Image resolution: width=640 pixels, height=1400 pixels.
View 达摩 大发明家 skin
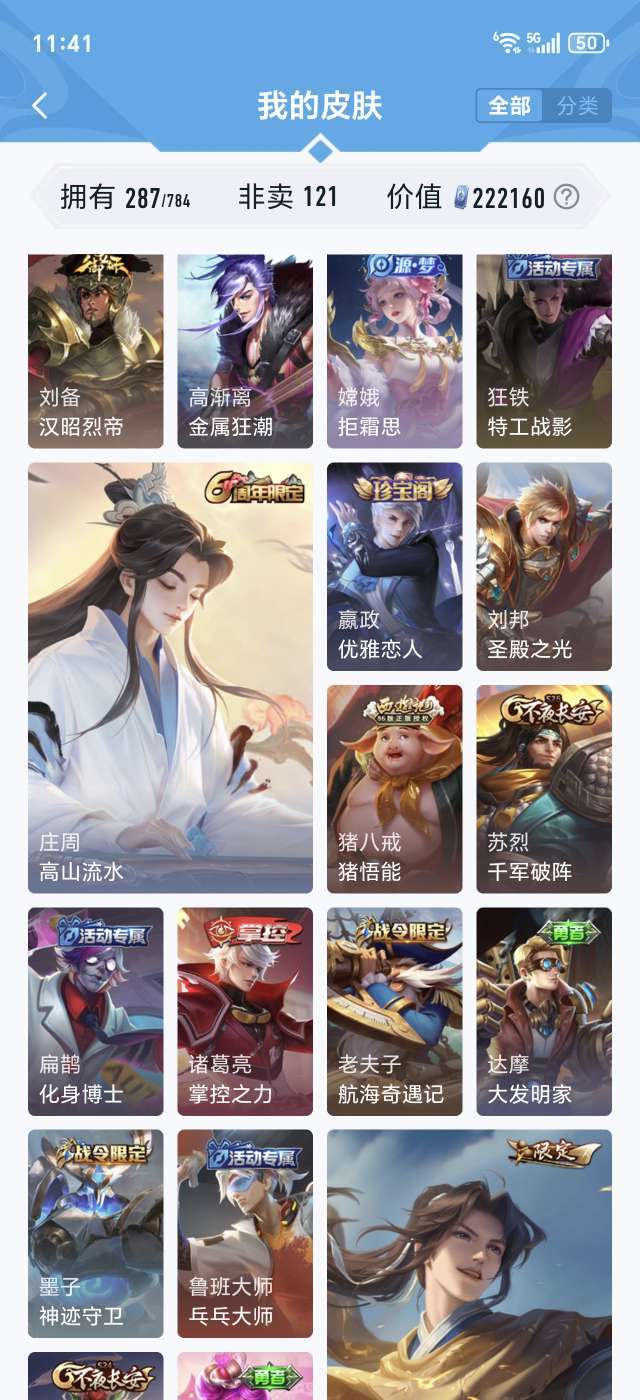click(x=544, y=1011)
